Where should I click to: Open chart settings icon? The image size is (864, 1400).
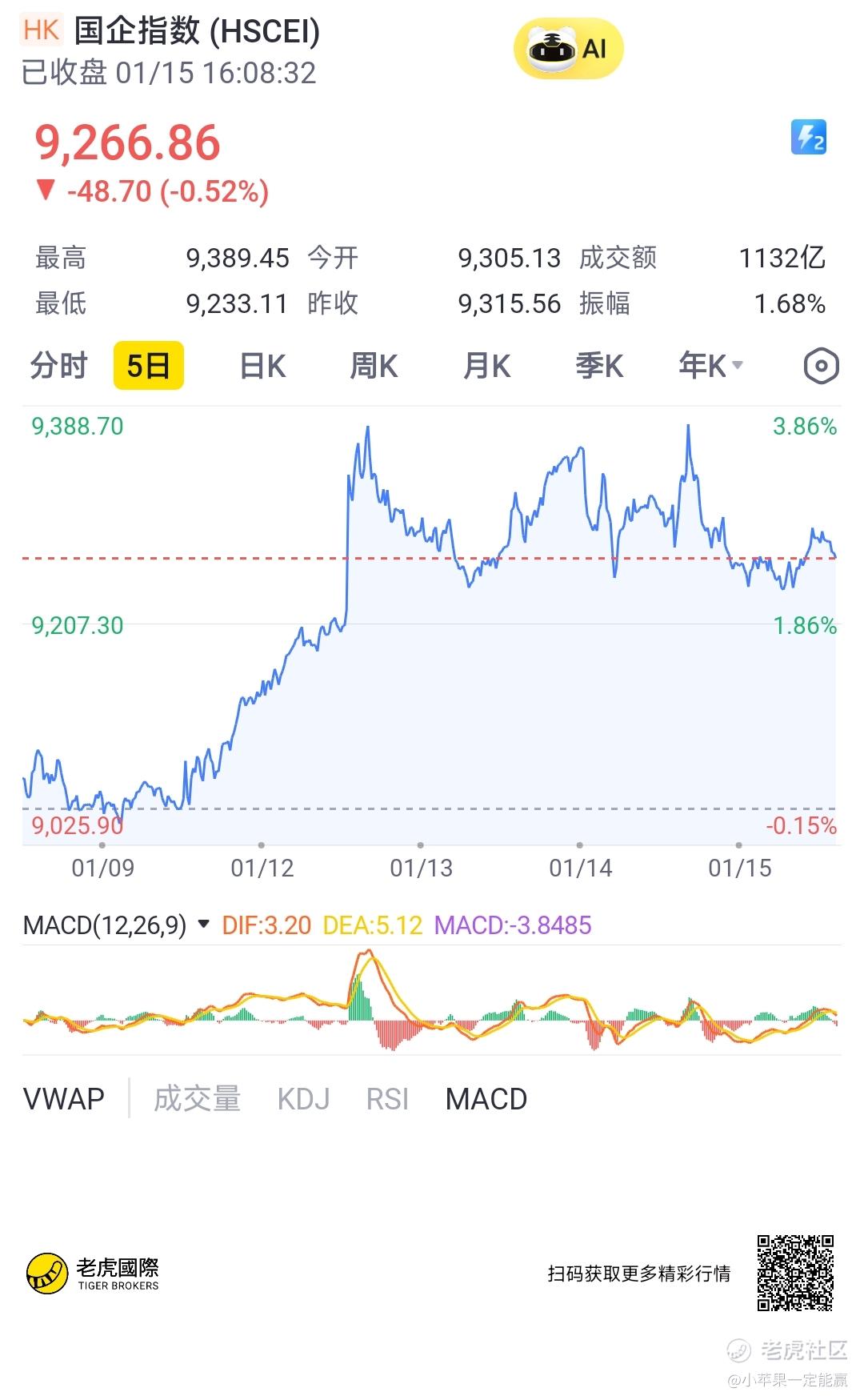click(821, 367)
